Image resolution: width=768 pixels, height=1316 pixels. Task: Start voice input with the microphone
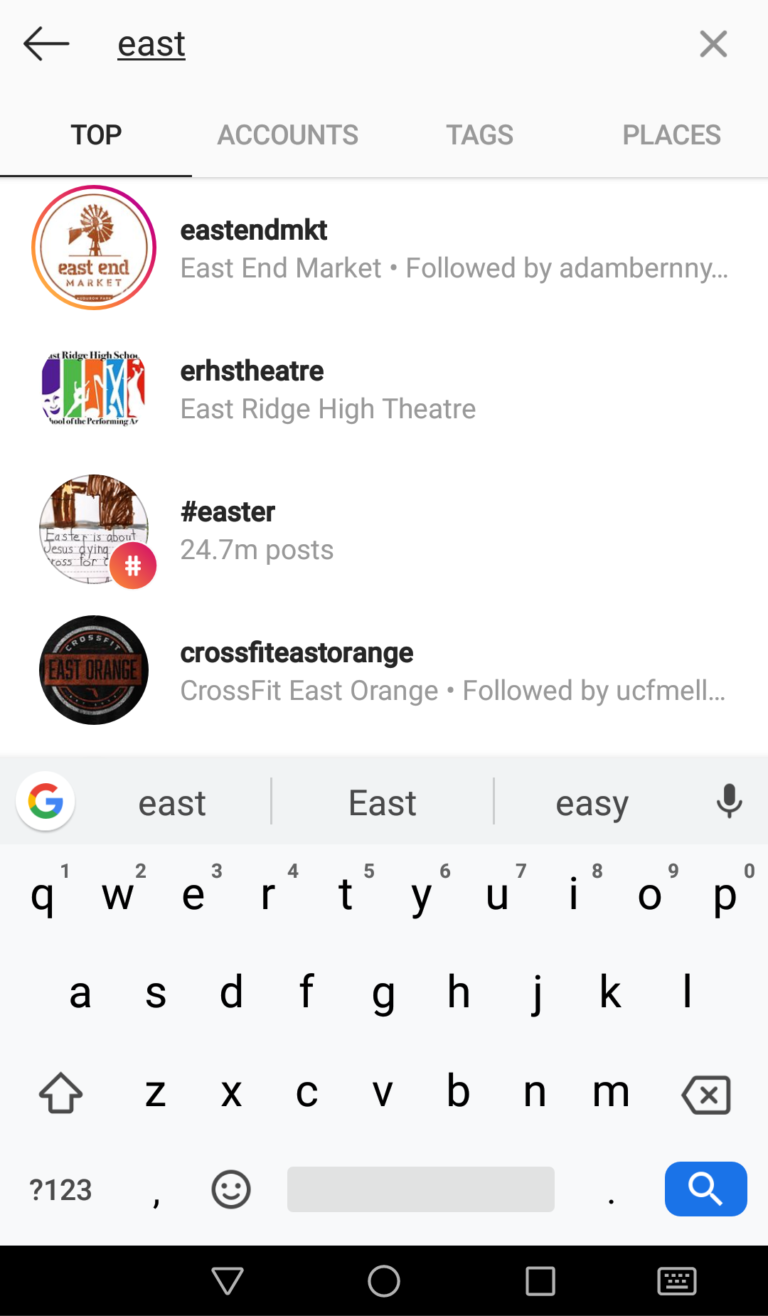tap(730, 801)
